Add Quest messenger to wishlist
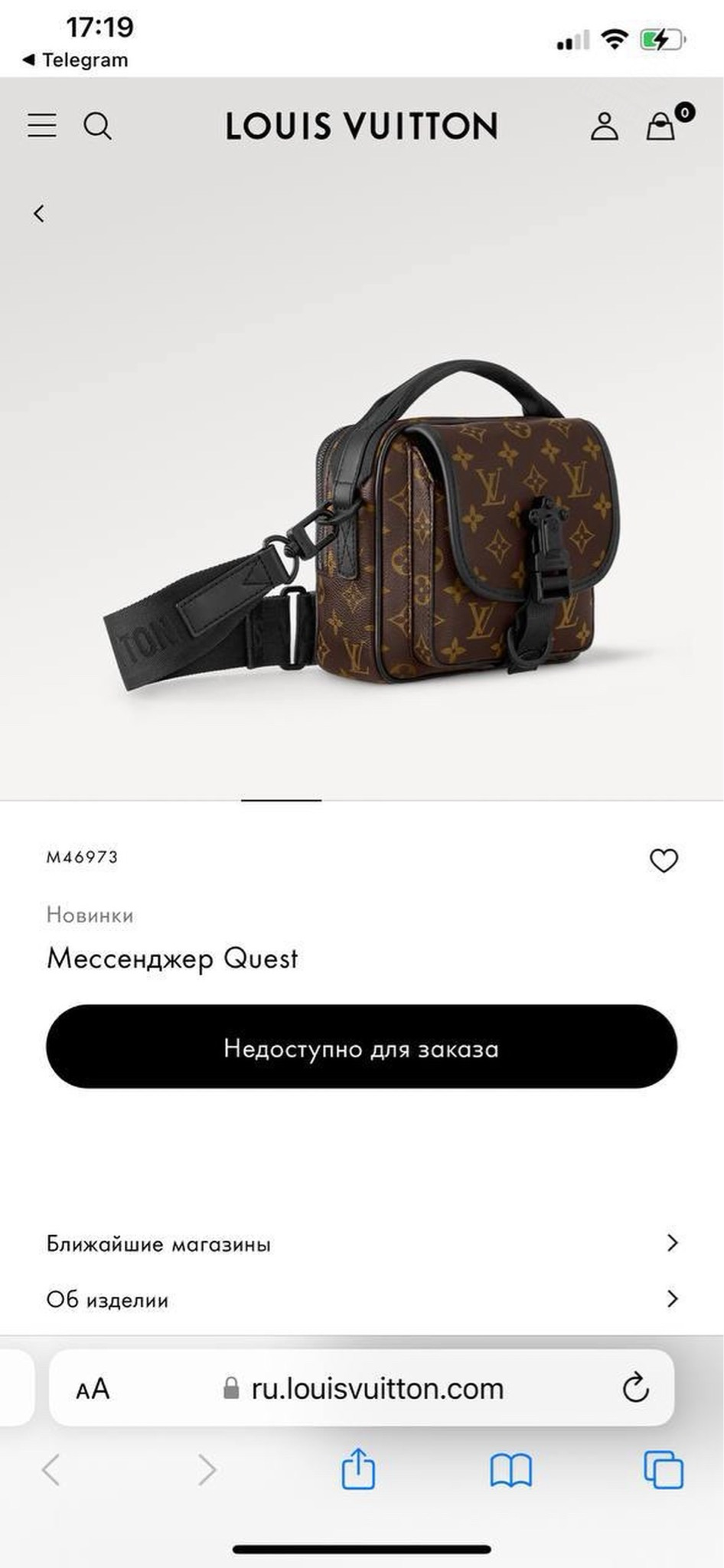 pyautogui.click(x=664, y=861)
